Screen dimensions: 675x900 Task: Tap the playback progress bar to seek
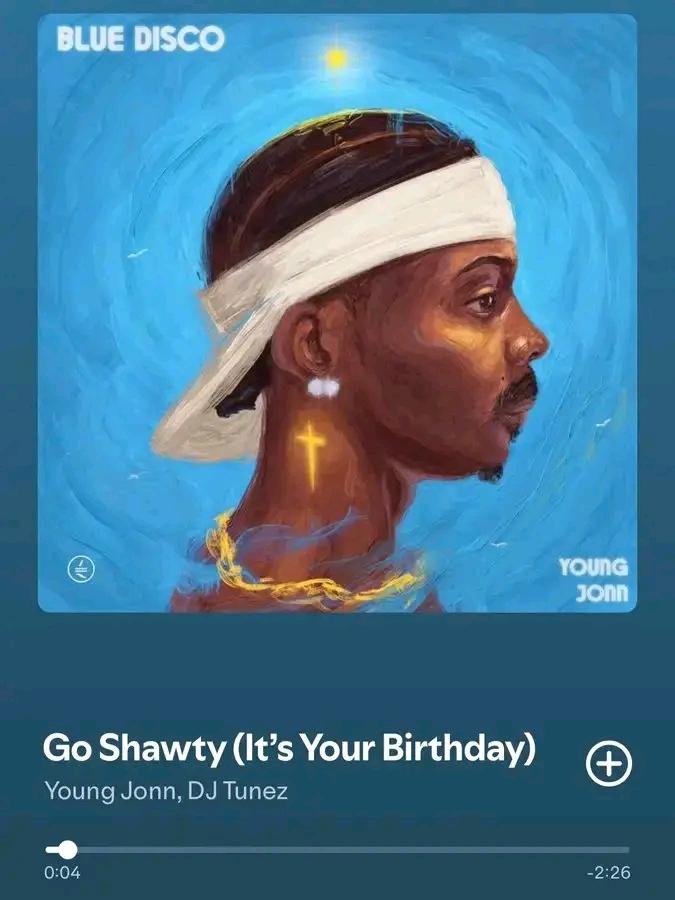click(x=340, y=850)
